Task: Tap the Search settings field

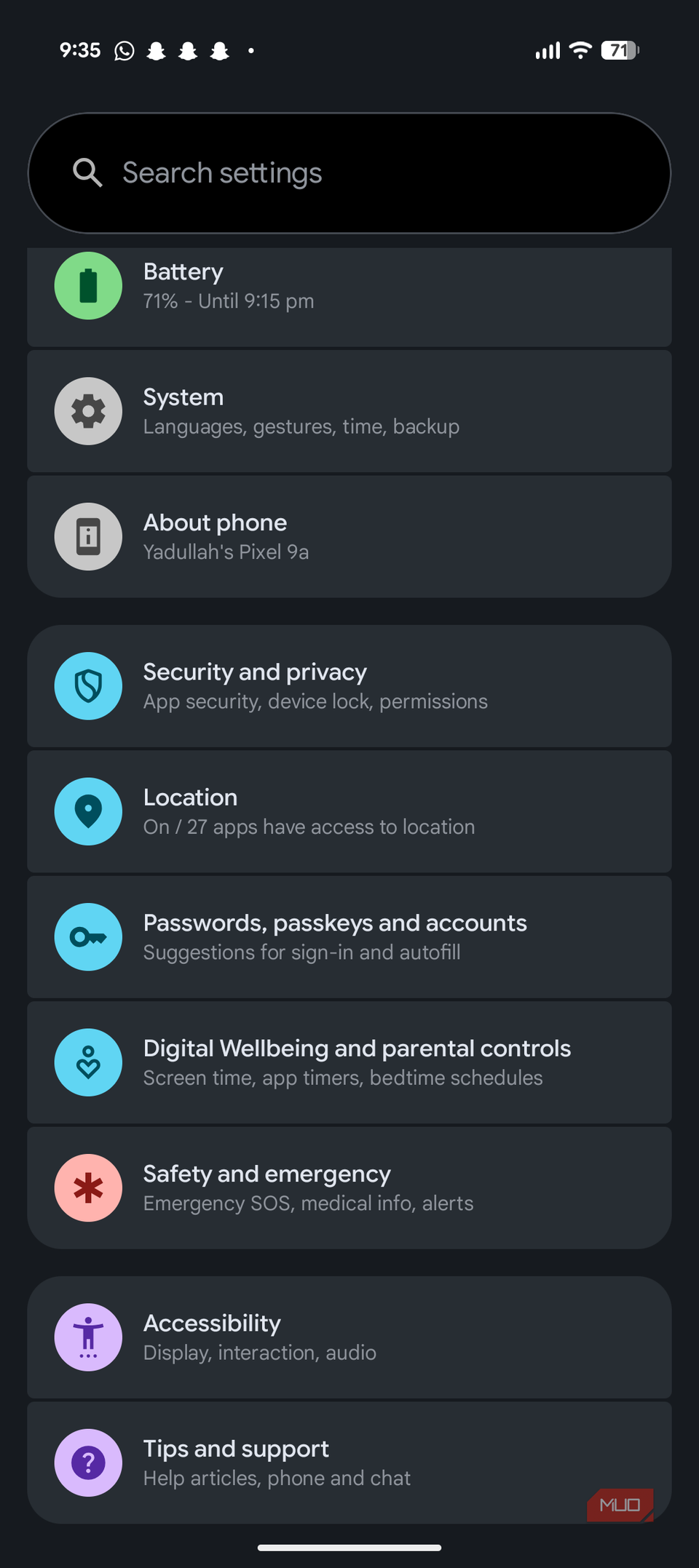Action: [x=349, y=173]
